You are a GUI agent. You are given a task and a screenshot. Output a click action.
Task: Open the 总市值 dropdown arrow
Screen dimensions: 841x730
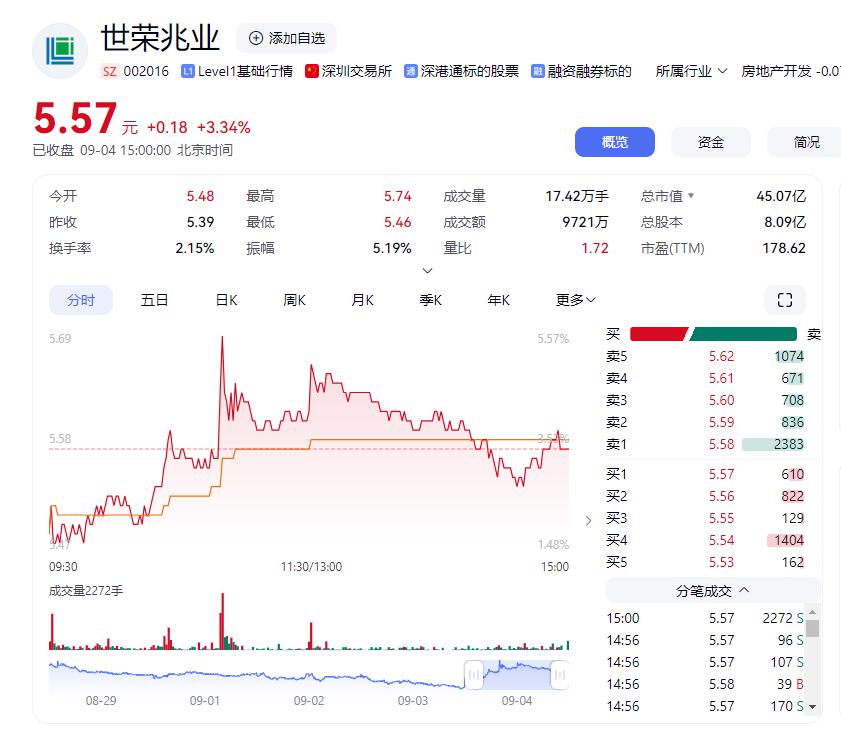click(x=690, y=196)
